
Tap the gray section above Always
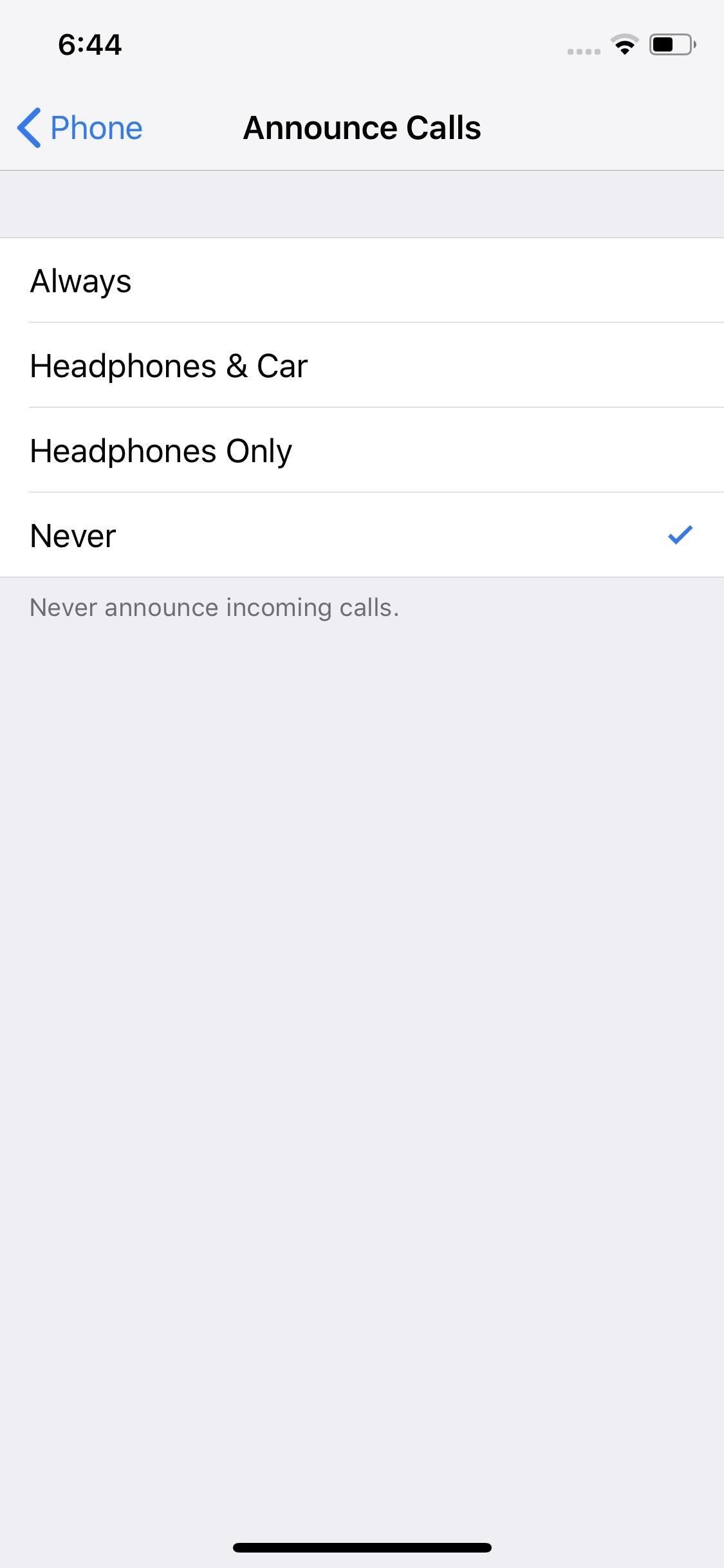tap(362, 203)
